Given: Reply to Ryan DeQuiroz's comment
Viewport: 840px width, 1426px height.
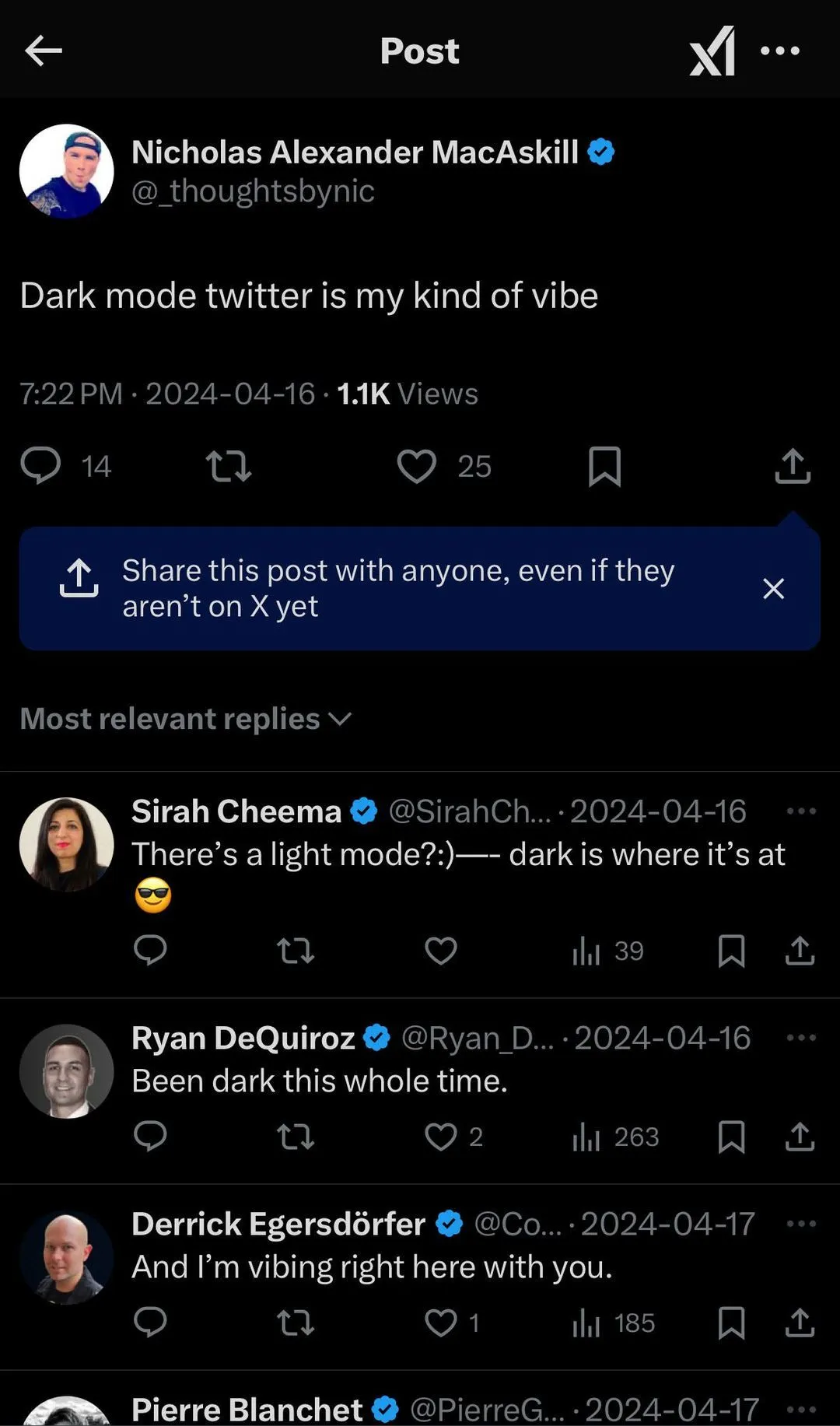Looking at the screenshot, I should coord(150,1137).
